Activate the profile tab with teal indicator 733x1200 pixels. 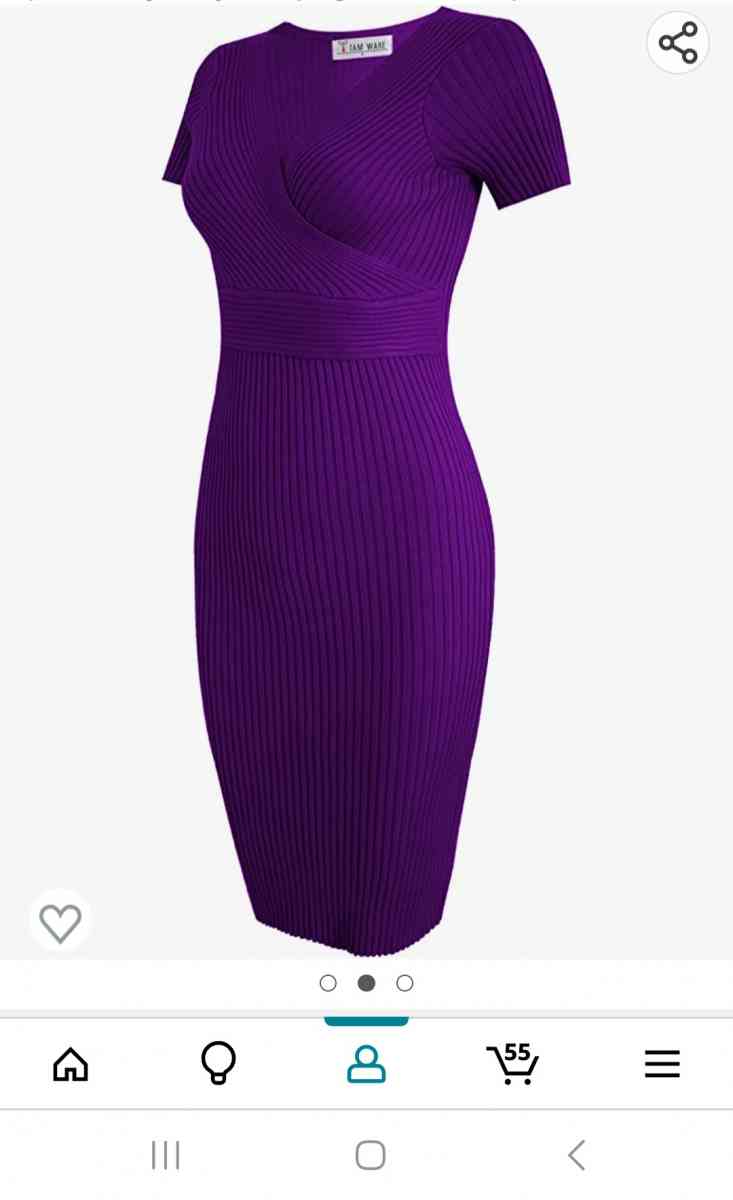coord(365,1065)
